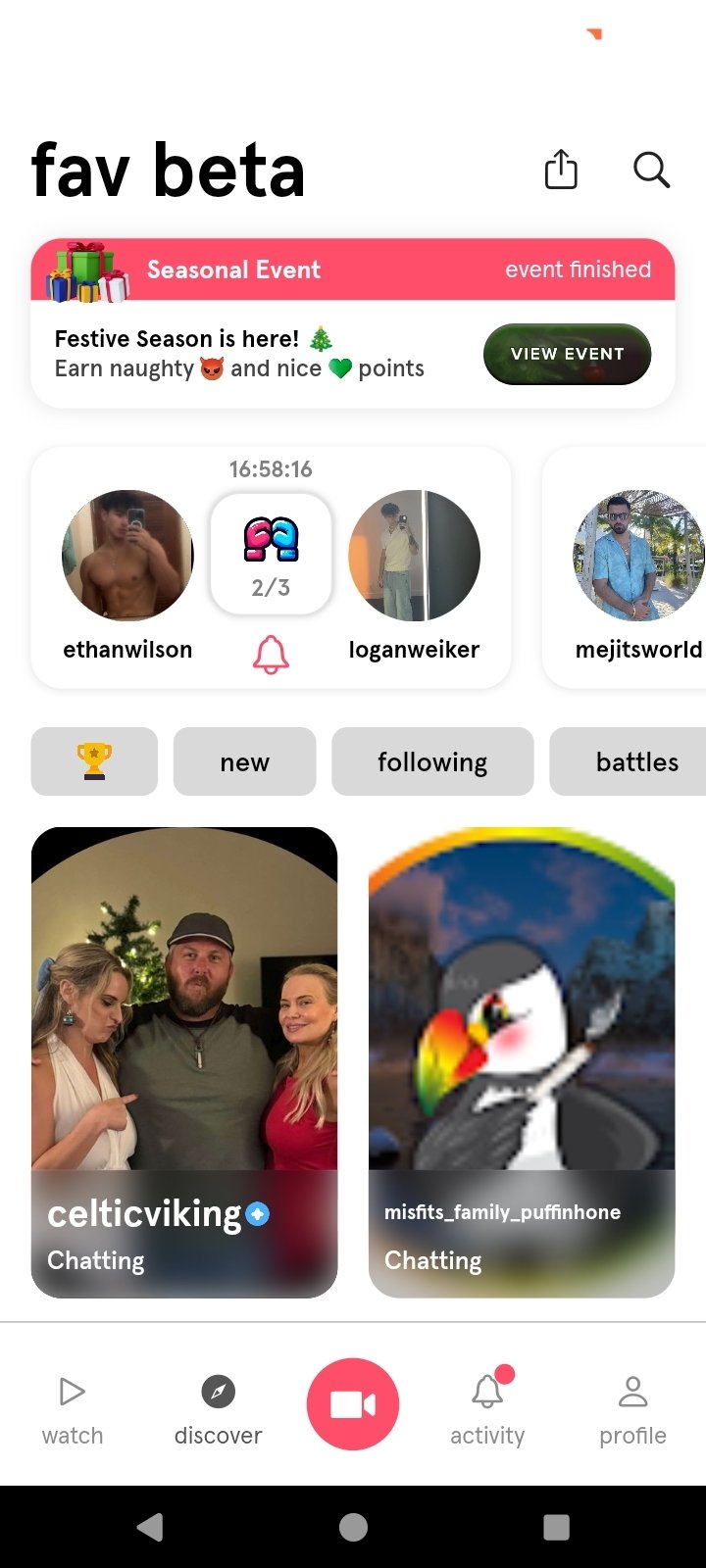706x1568 pixels.
Task: Show the following filter
Action: click(x=432, y=761)
